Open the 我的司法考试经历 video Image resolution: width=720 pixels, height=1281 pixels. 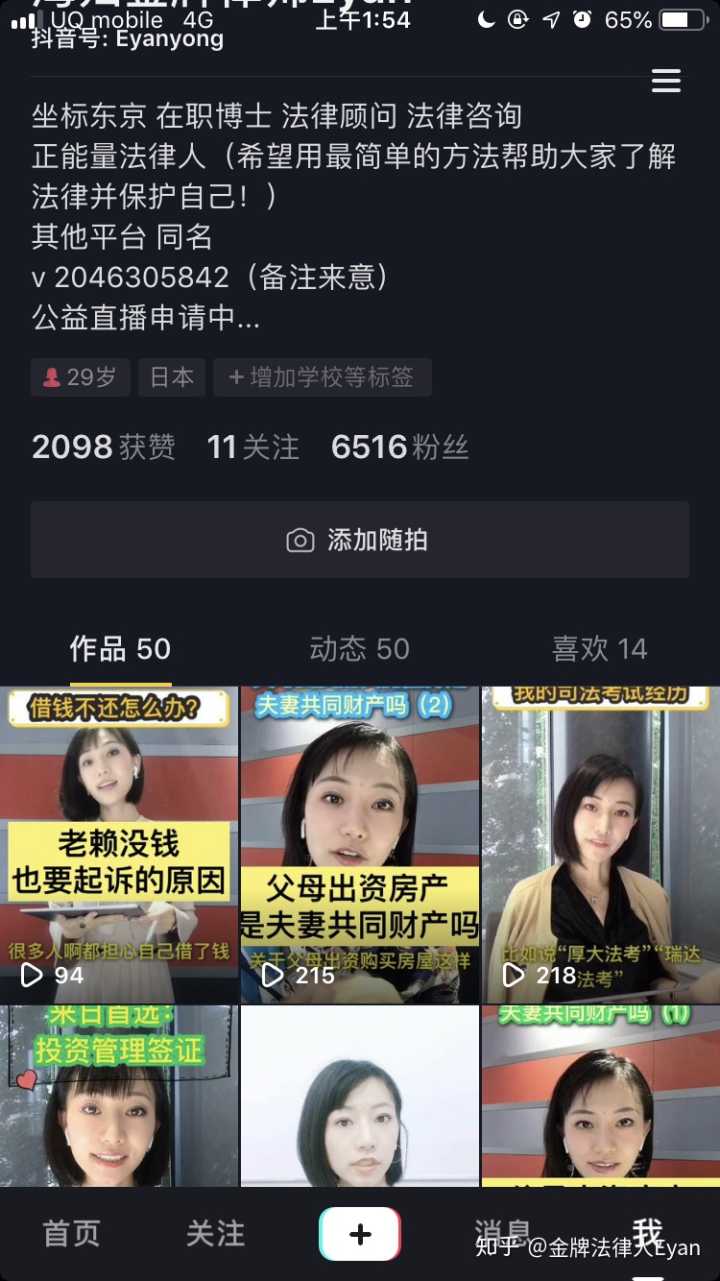pyautogui.click(x=600, y=845)
